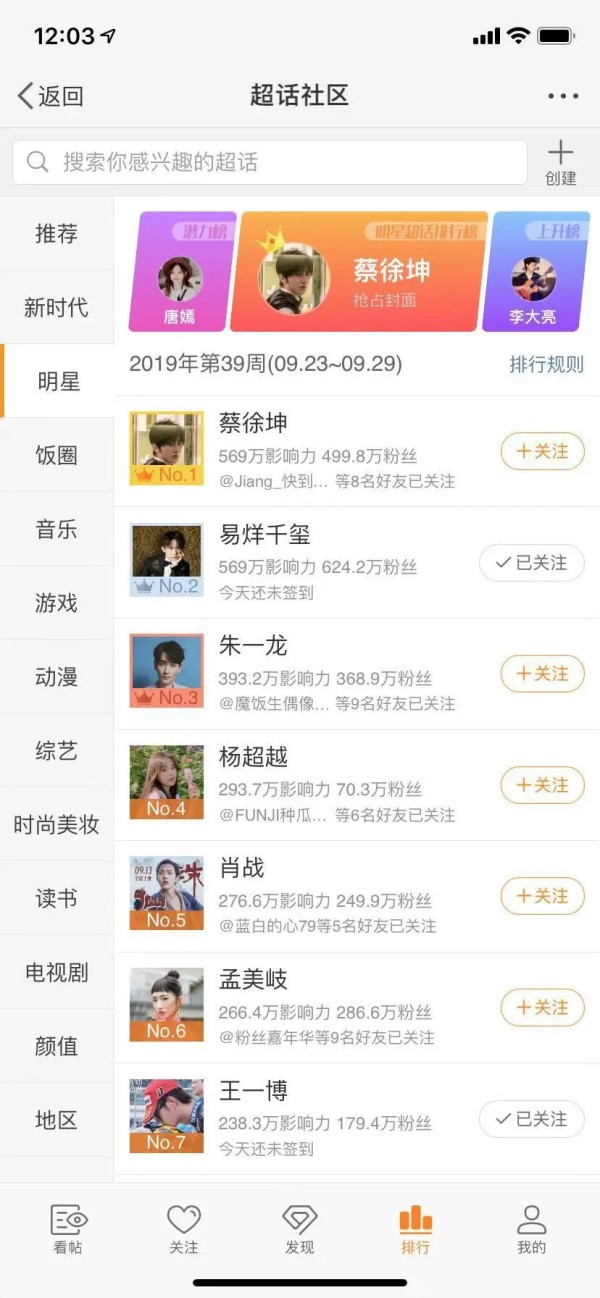Follow 杨超越 in the ranking list

542,785
